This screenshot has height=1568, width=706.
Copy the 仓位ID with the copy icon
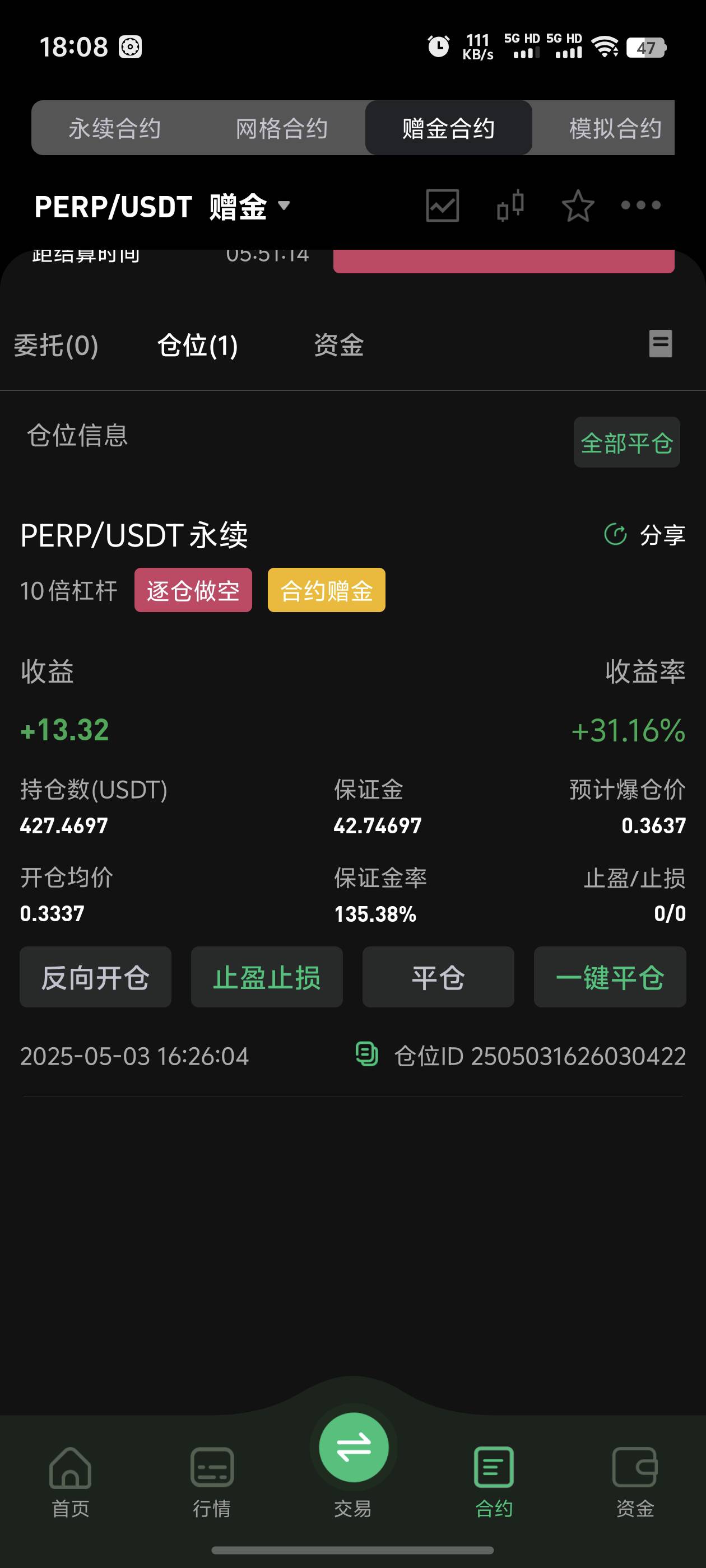click(366, 1054)
